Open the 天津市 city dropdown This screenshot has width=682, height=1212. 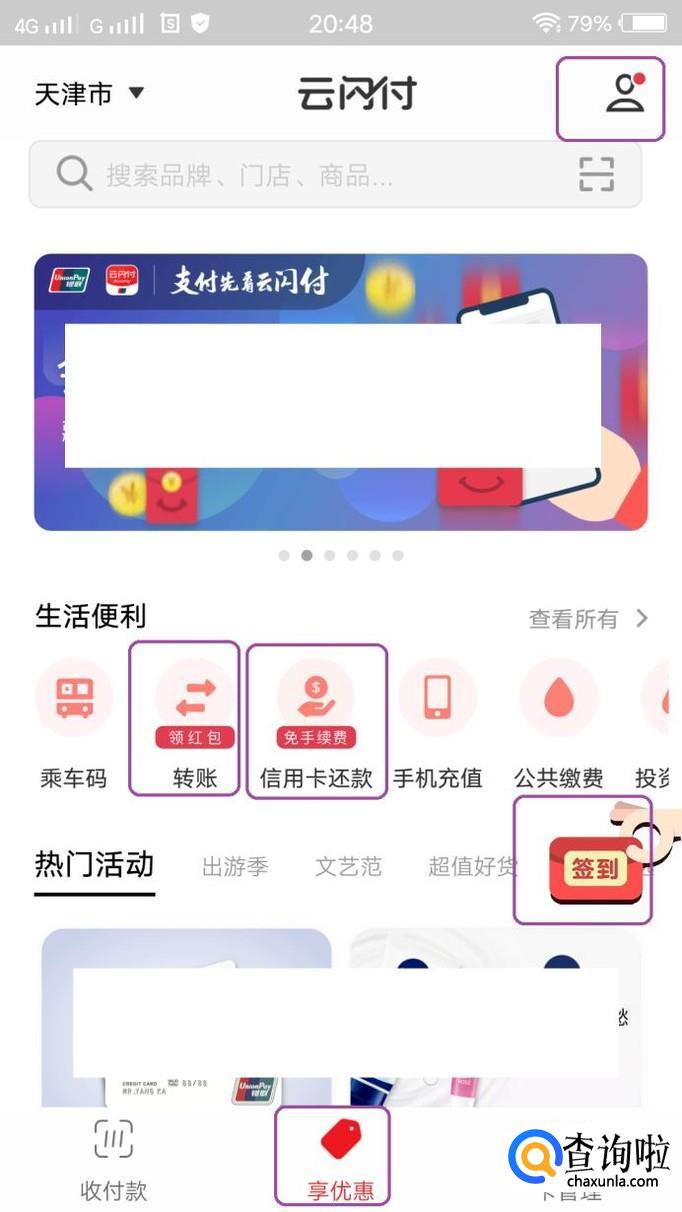pyautogui.click(x=90, y=94)
